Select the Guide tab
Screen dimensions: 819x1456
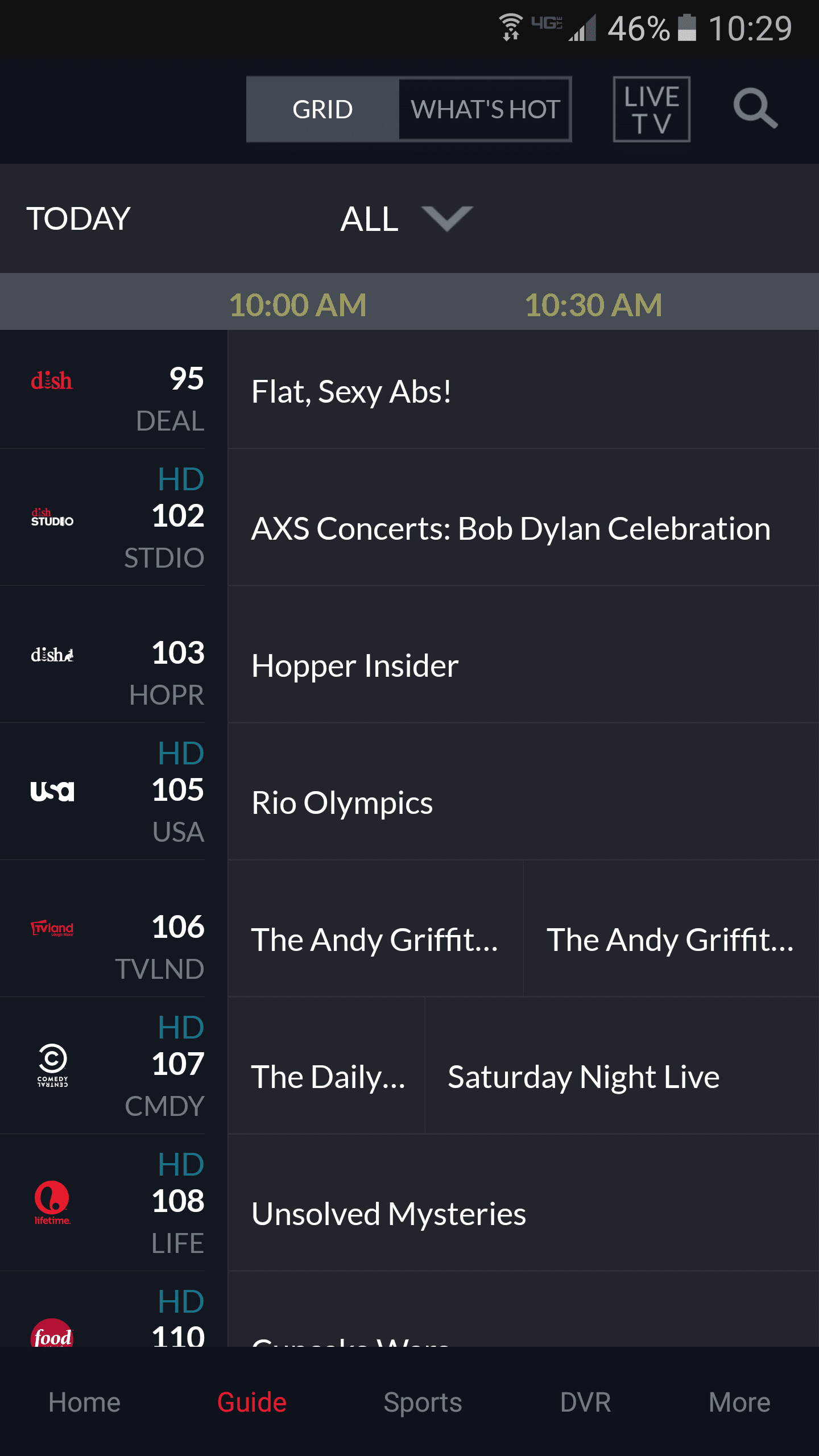(252, 1403)
